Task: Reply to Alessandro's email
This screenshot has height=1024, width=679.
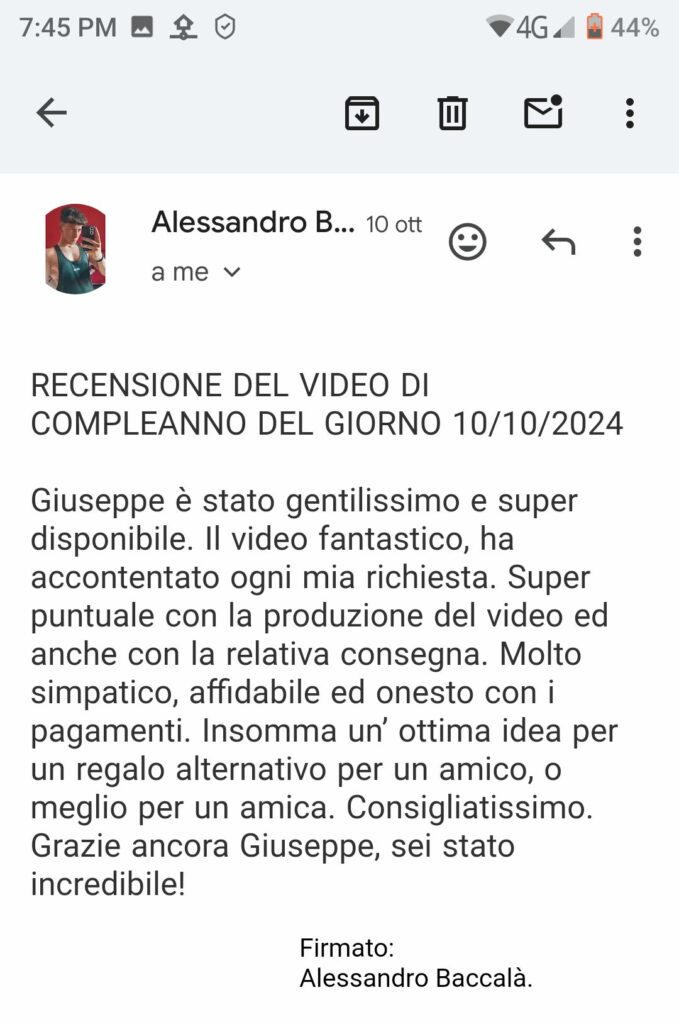Action: (558, 242)
